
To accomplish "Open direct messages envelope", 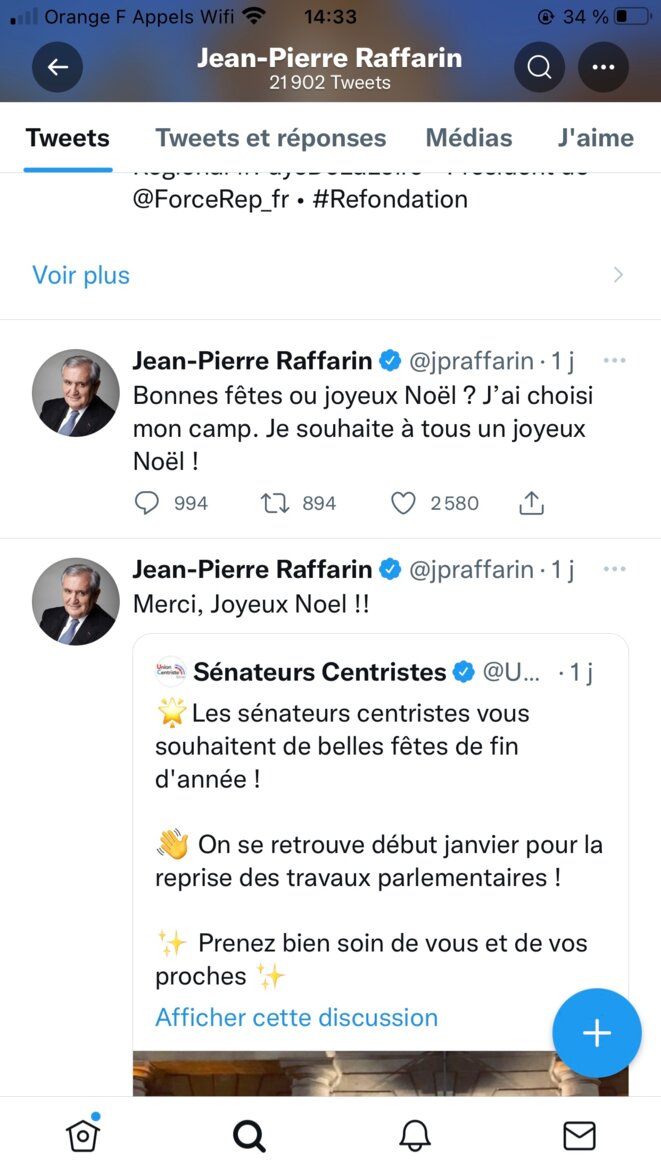I will point(579,1136).
